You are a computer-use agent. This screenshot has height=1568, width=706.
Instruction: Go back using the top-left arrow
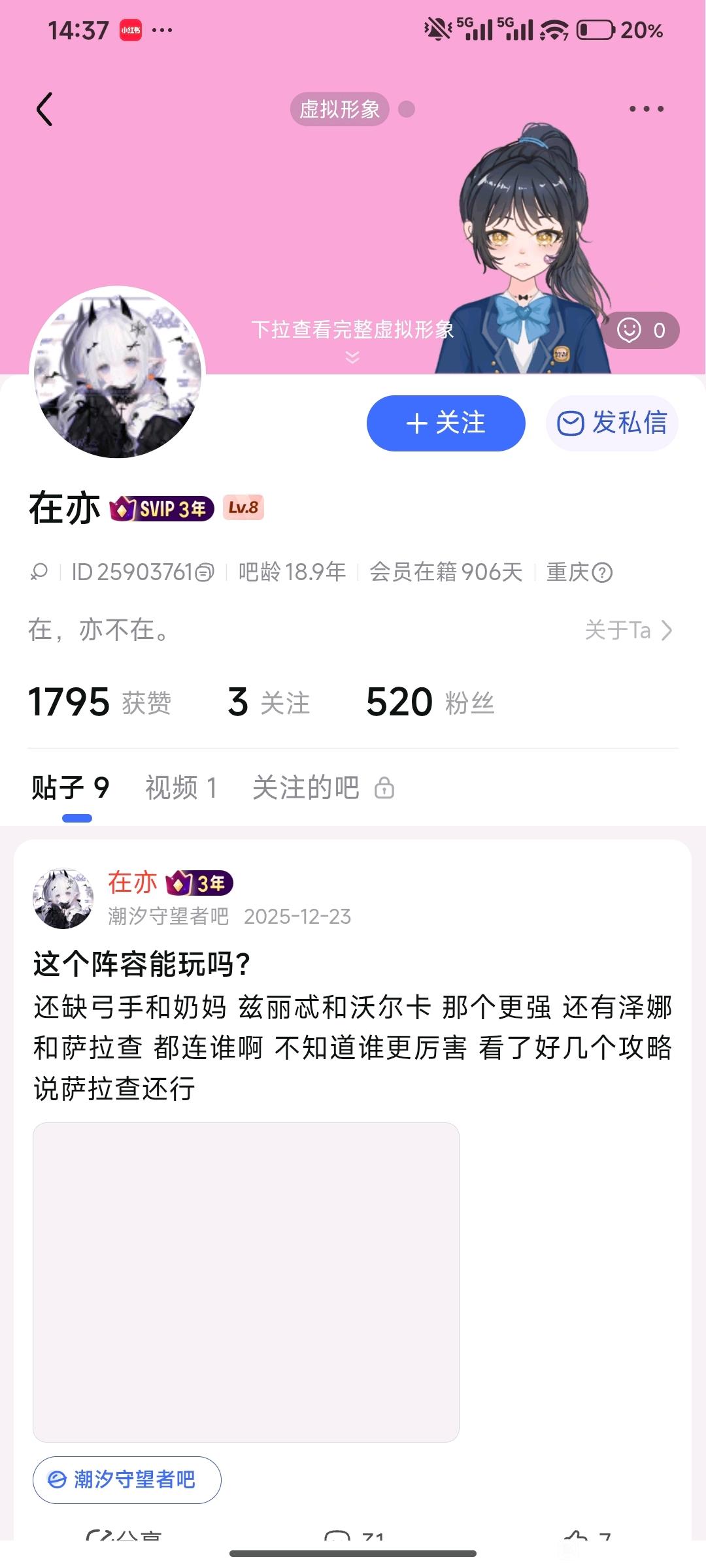[44, 109]
